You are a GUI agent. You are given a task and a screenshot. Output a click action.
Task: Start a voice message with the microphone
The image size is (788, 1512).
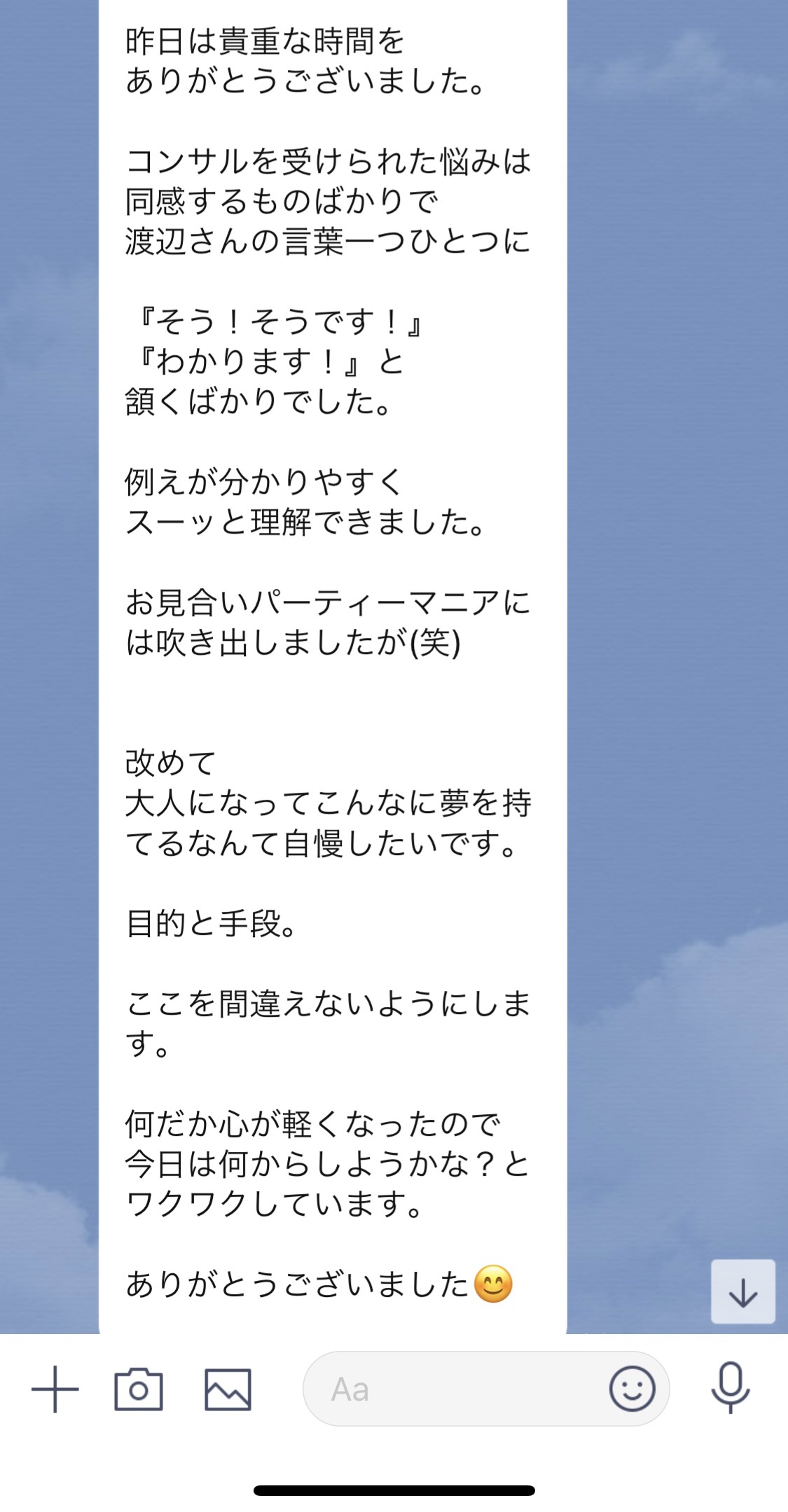[x=731, y=1387]
